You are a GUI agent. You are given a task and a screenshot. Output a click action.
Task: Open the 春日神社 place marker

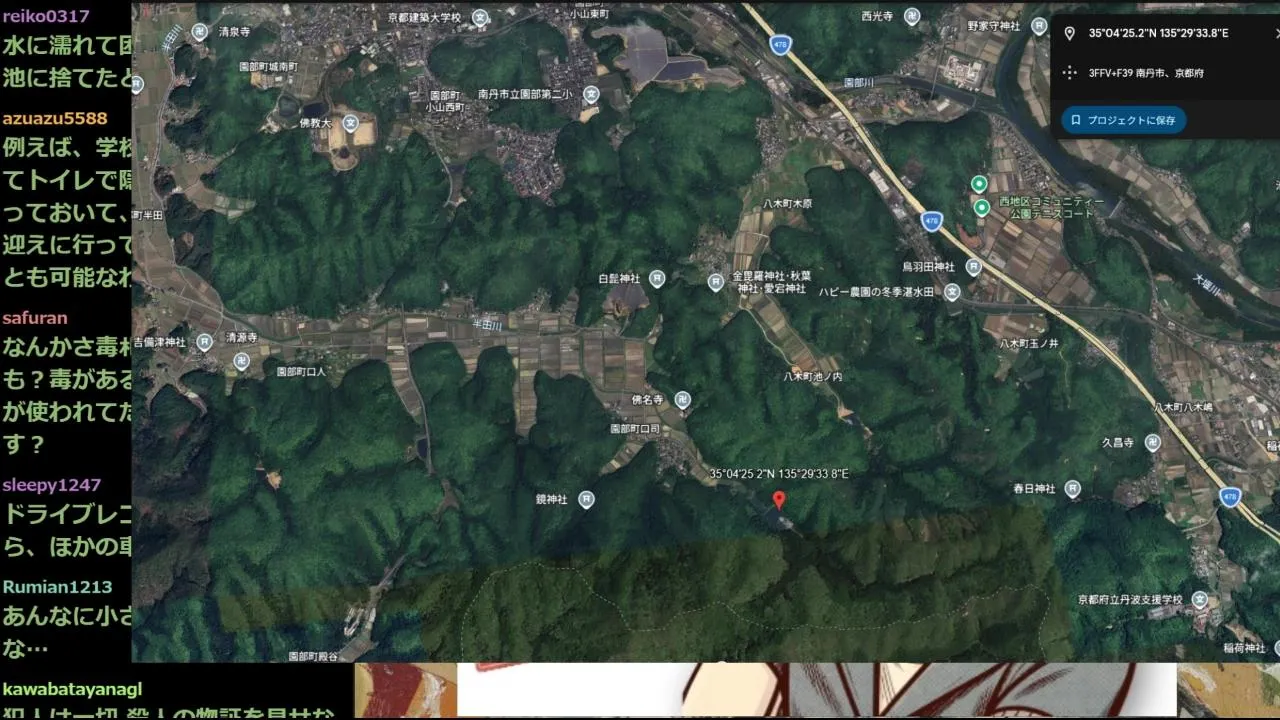[1072, 489]
